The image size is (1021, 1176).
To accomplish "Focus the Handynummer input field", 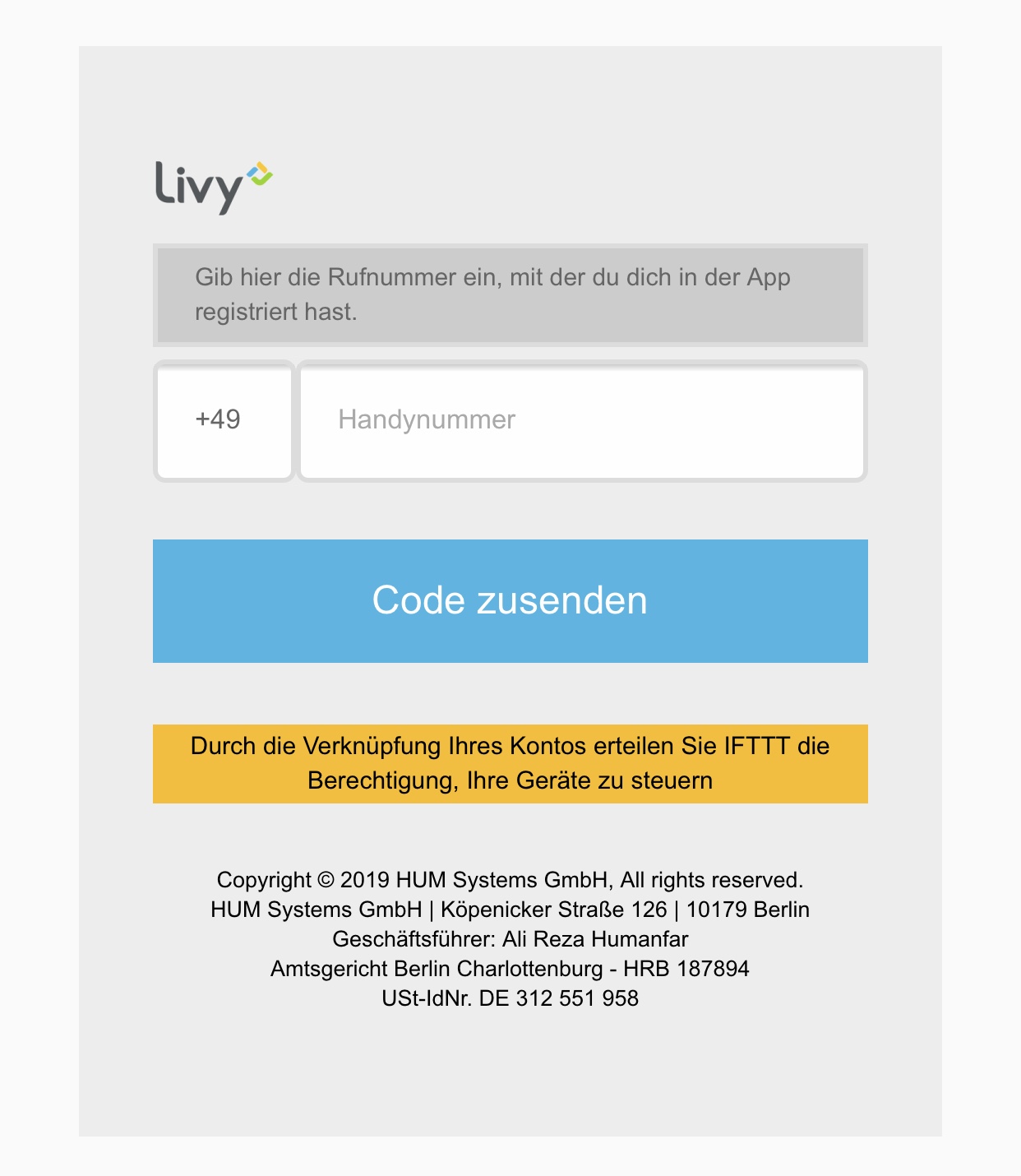I will tap(581, 420).
